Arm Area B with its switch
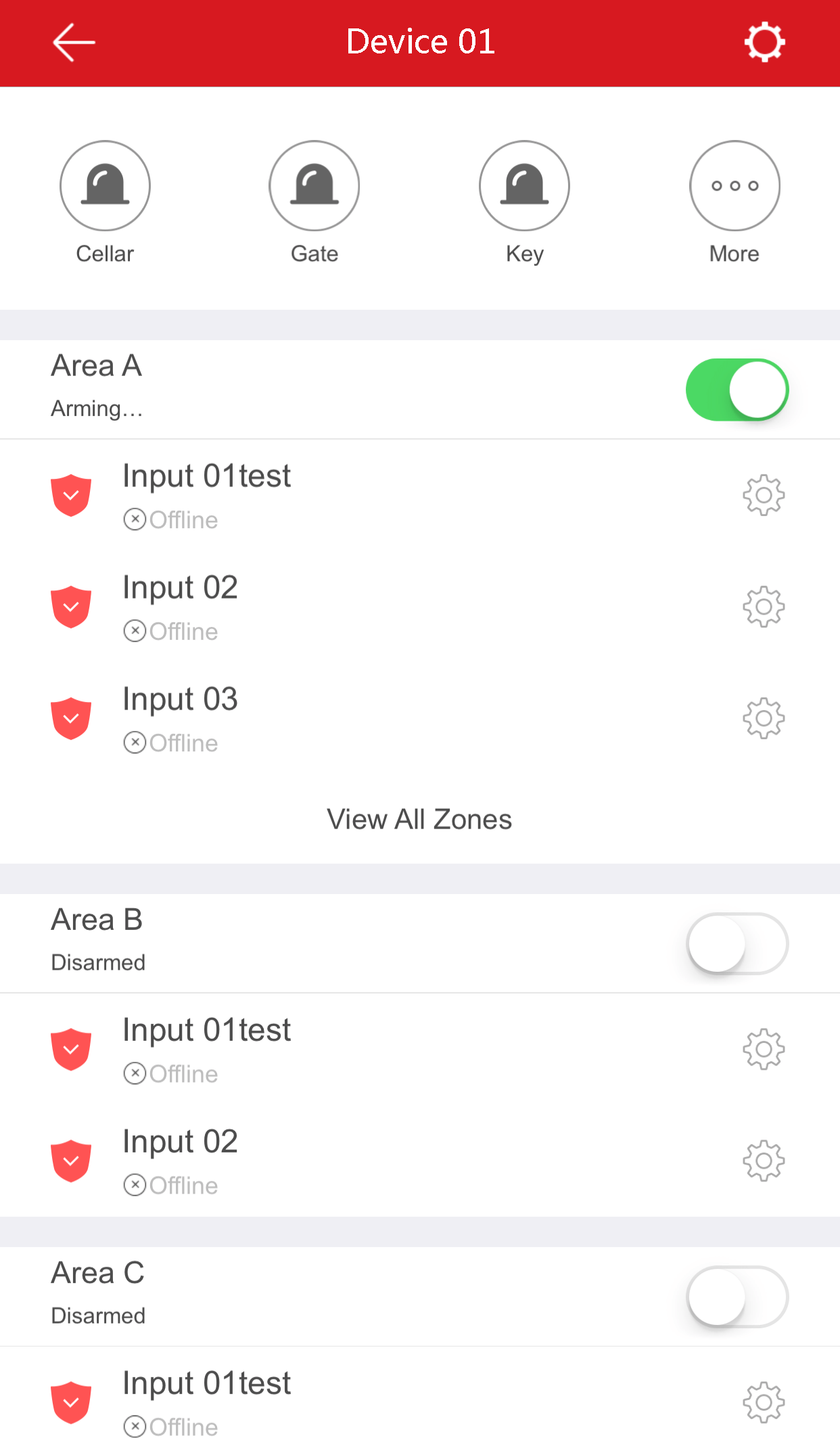 click(x=737, y=943)
